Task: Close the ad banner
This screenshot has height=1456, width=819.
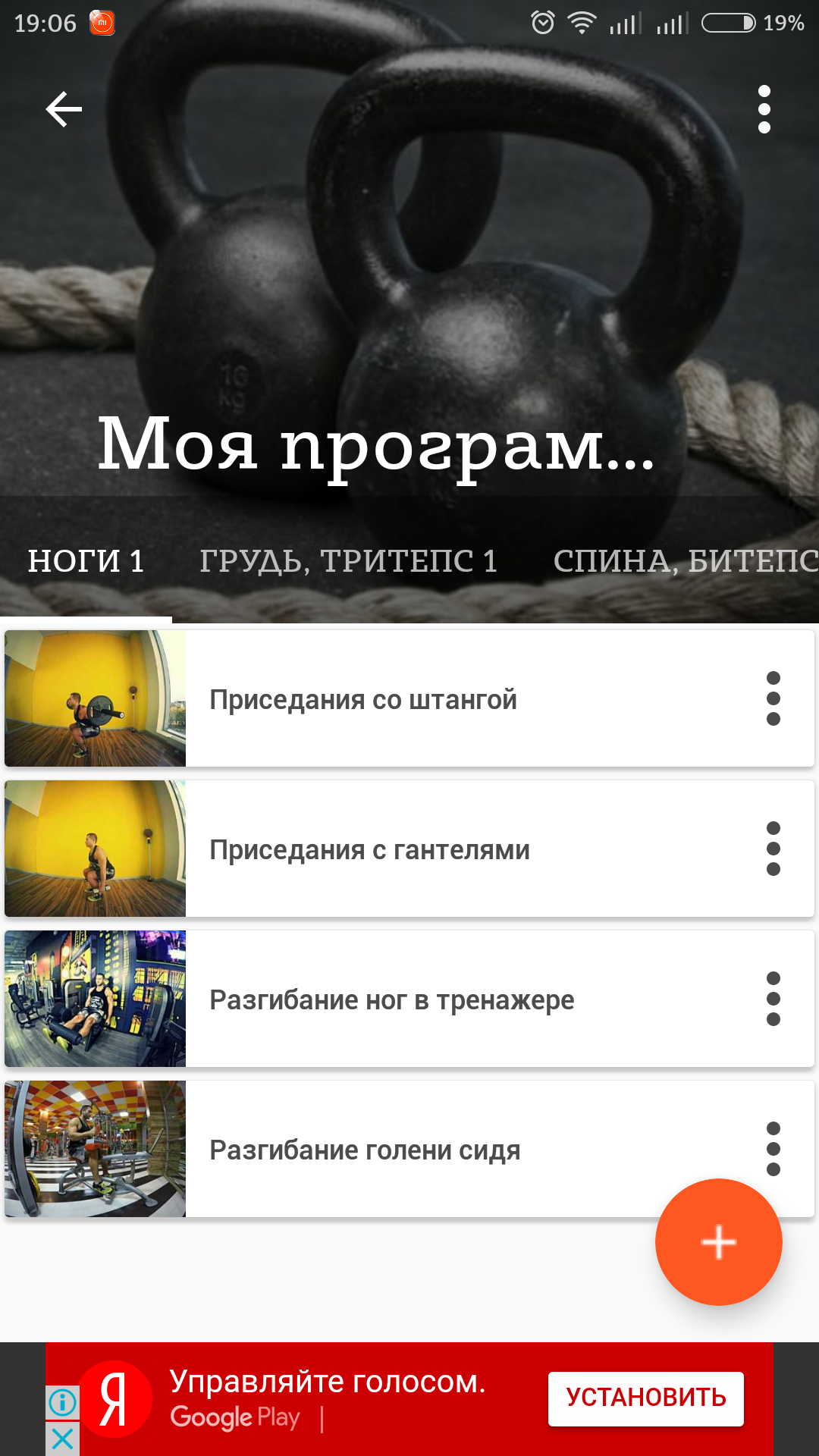Action: click(63, 1438)
